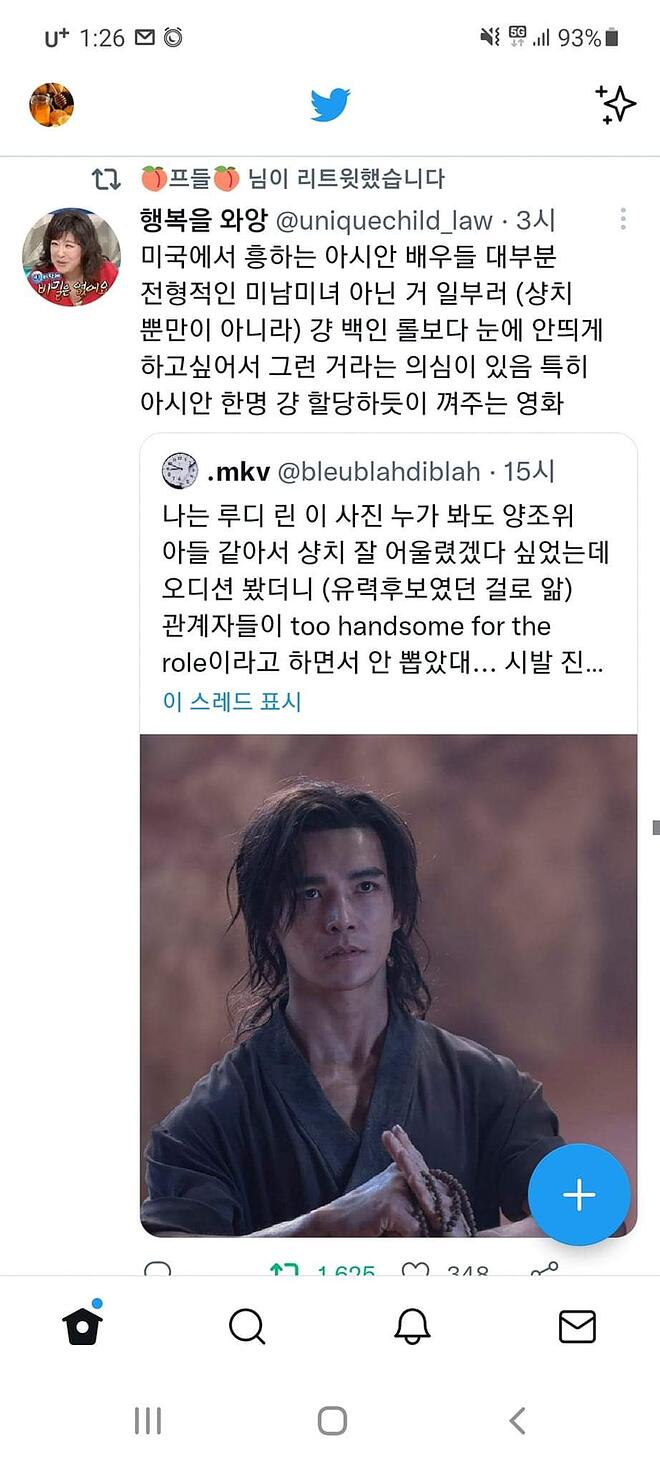Compose a new tweet with plus button
The image size is (660, 1466).
pyautogui.click(x=579, y=1194)
